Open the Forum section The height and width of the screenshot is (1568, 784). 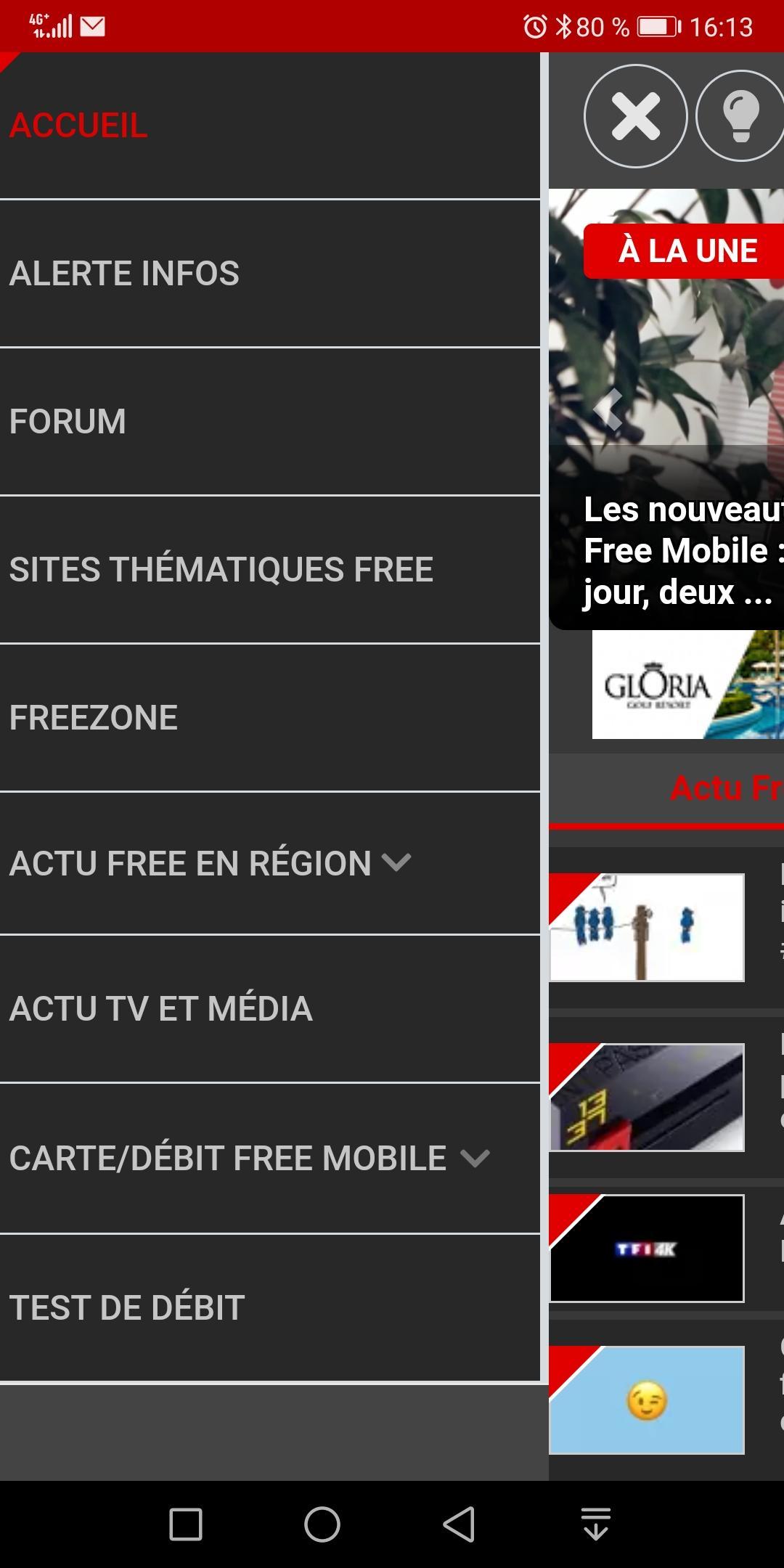(270, 422)
